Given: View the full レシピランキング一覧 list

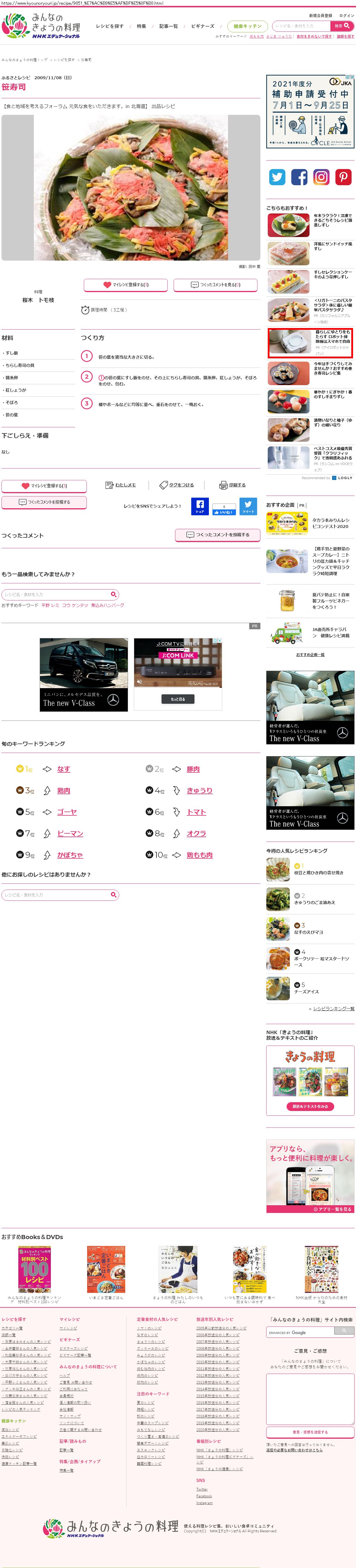Looking at the screenshot, I should click(x=333, y=1008).
